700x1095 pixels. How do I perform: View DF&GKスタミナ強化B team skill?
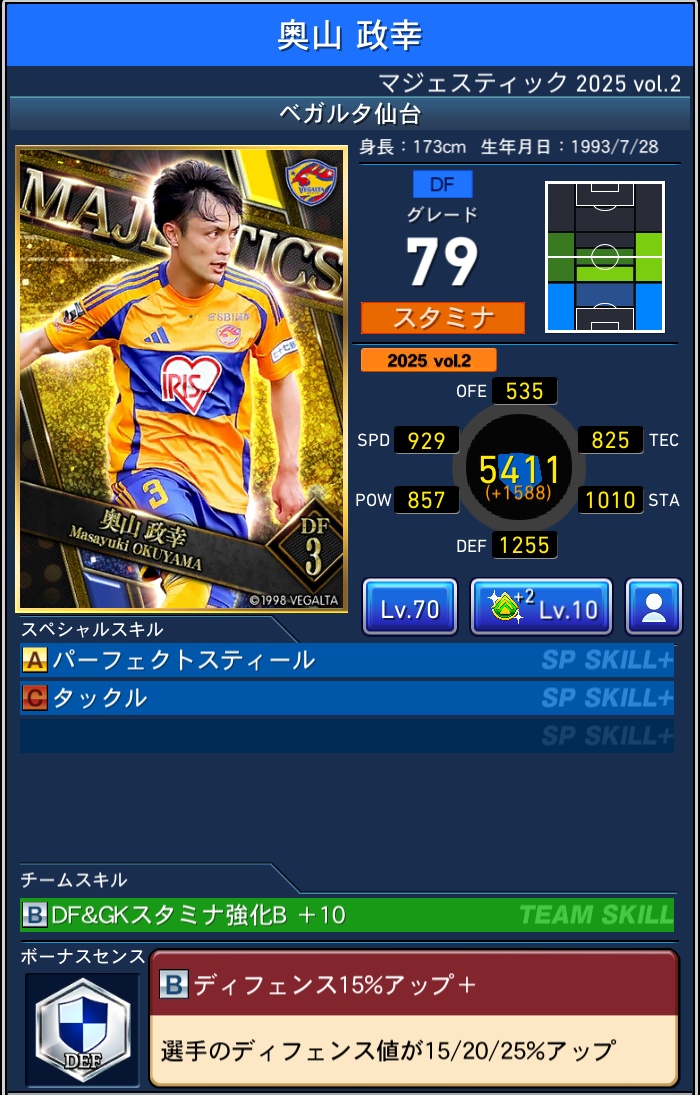click(346, 915)
